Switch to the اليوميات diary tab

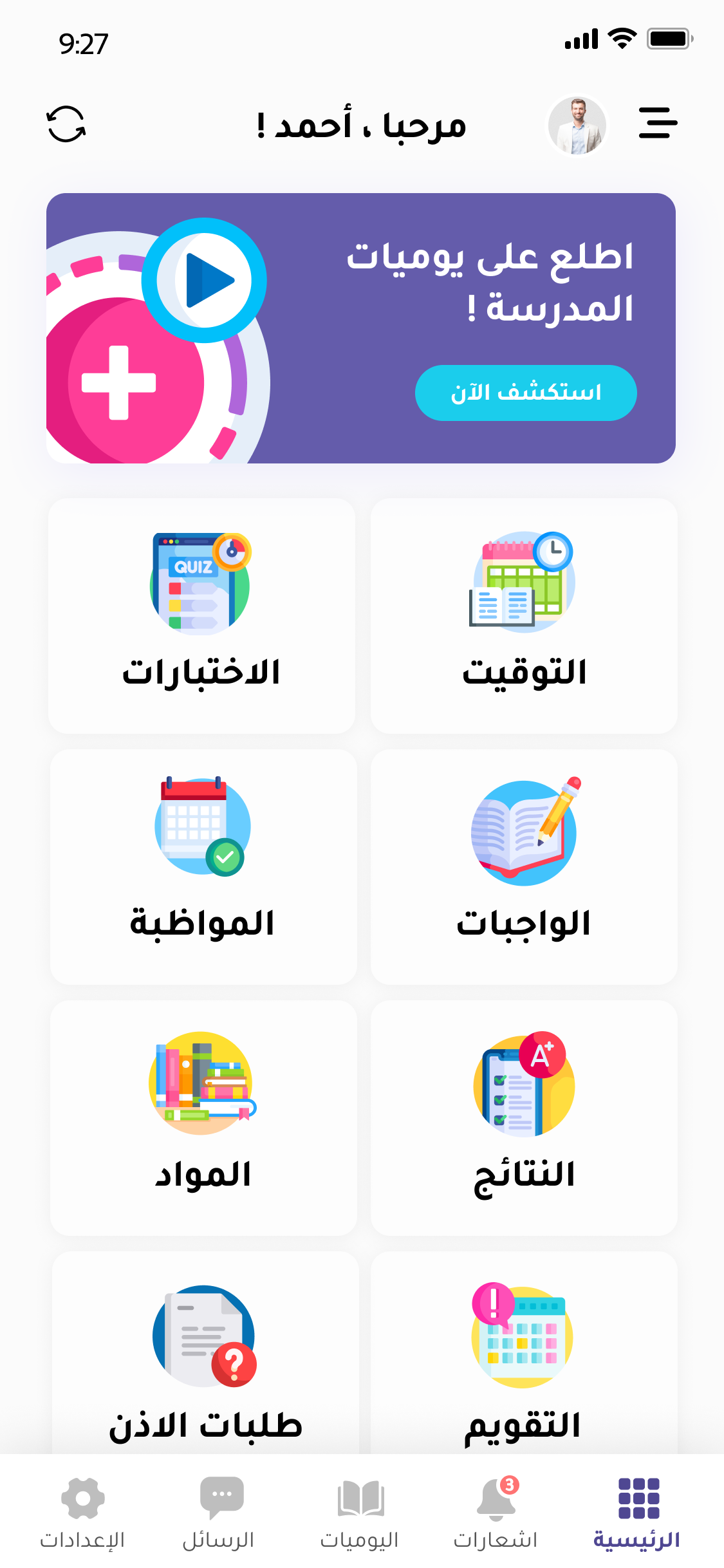pyautogui.click(x=360, y=1513)
